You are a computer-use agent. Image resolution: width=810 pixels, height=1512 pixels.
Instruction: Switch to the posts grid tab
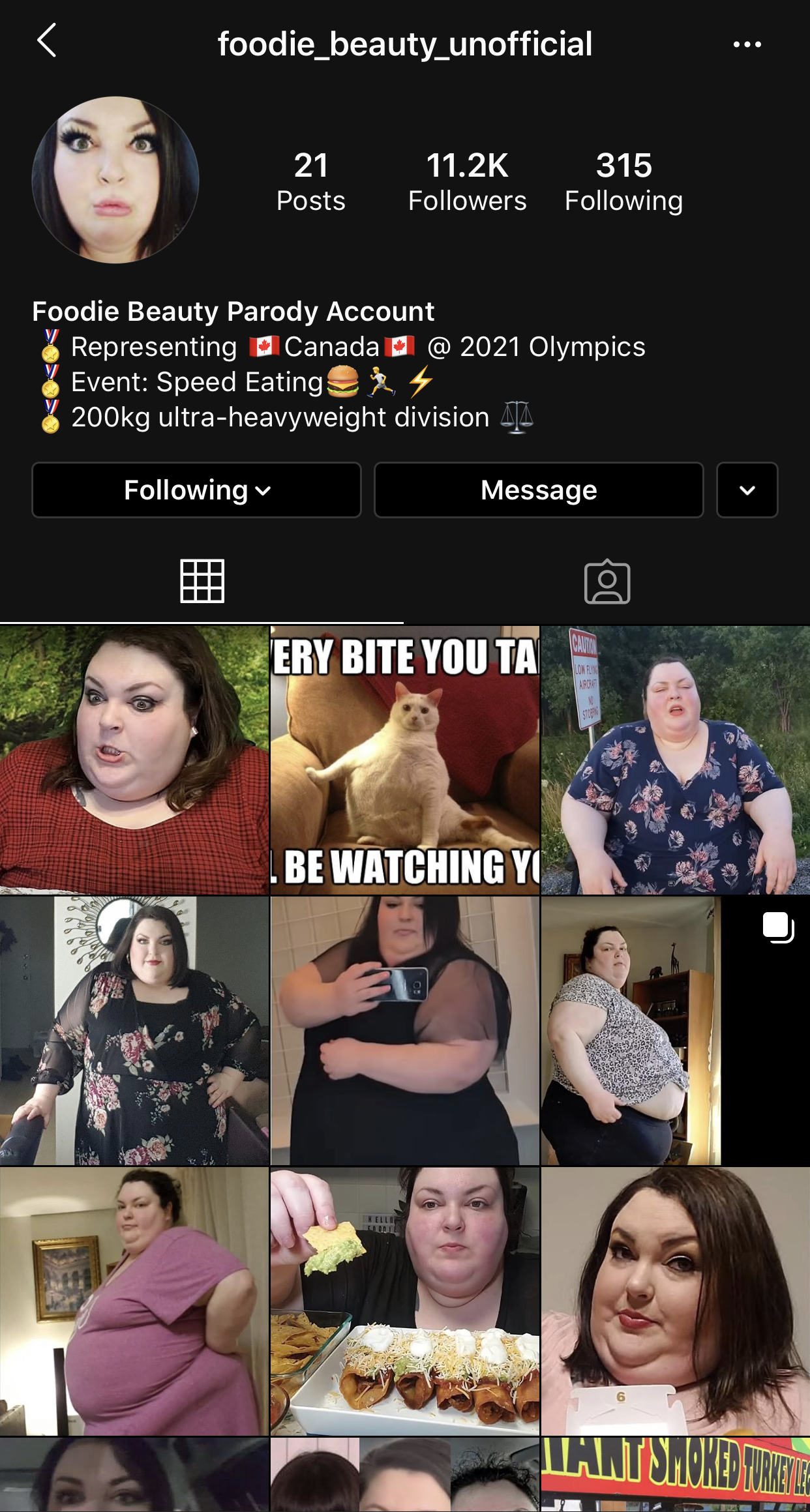tap(202, 581)
